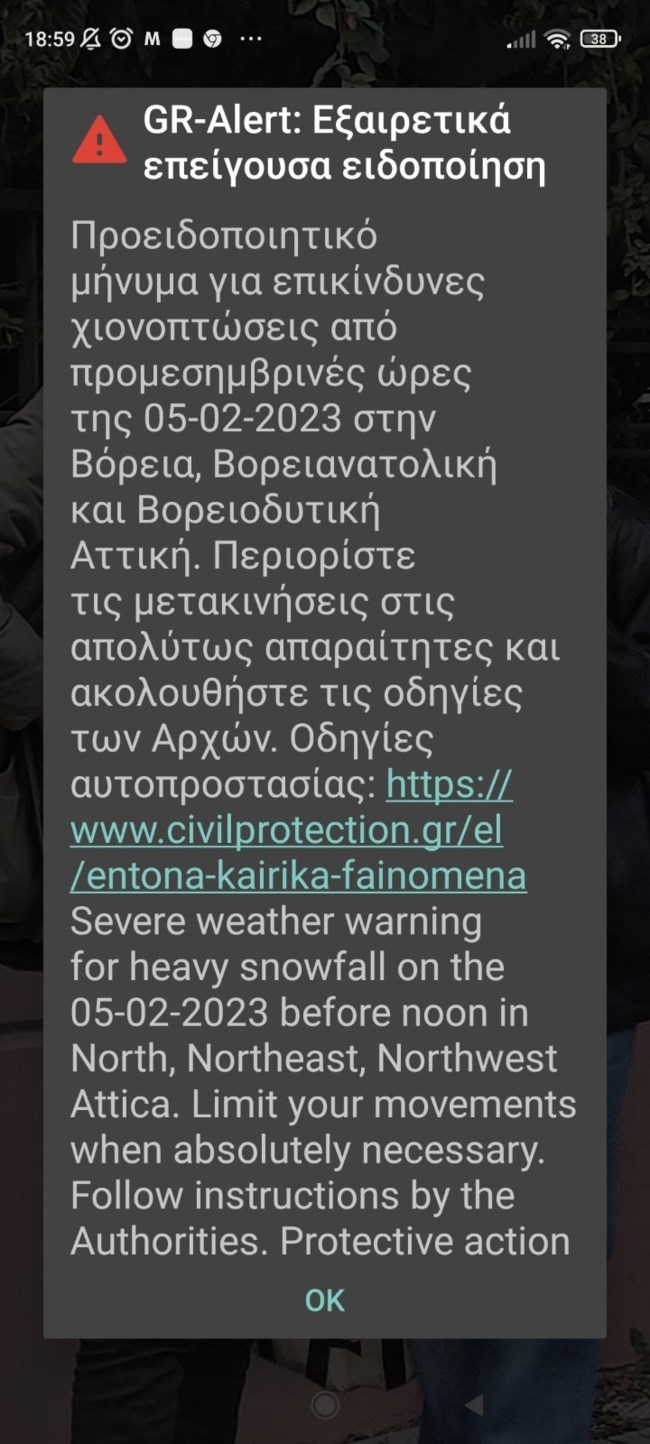Tap the system back button

pyautogui.click(x=474, y=1405)
